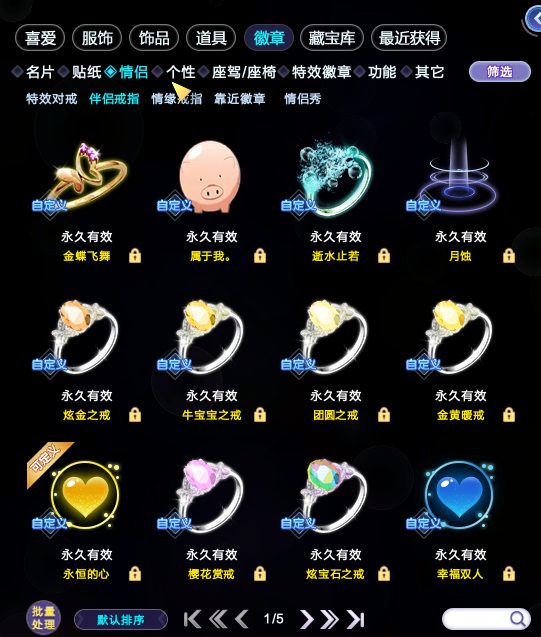Select the 最近获得 tab

(409, 38)
